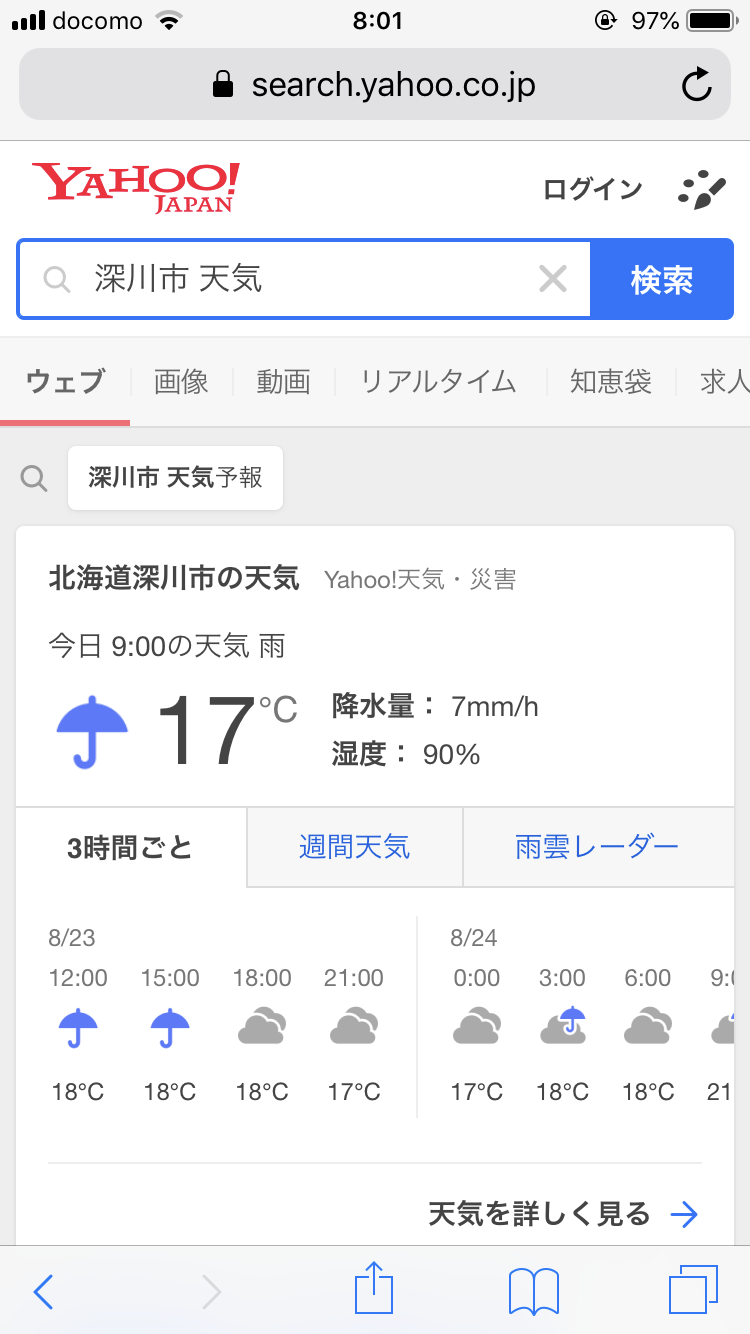Open the Safari share sheet
This screenshot has width=750, height=1334.
coord(375,1288)
